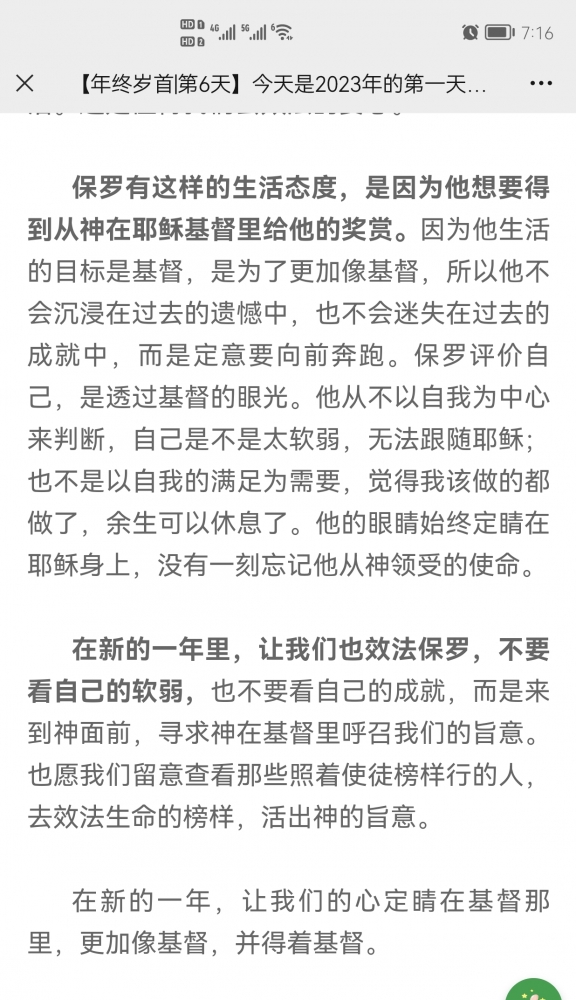Close the article page
The height and width of the screenshot is (1000, 576).
(25, 84)
